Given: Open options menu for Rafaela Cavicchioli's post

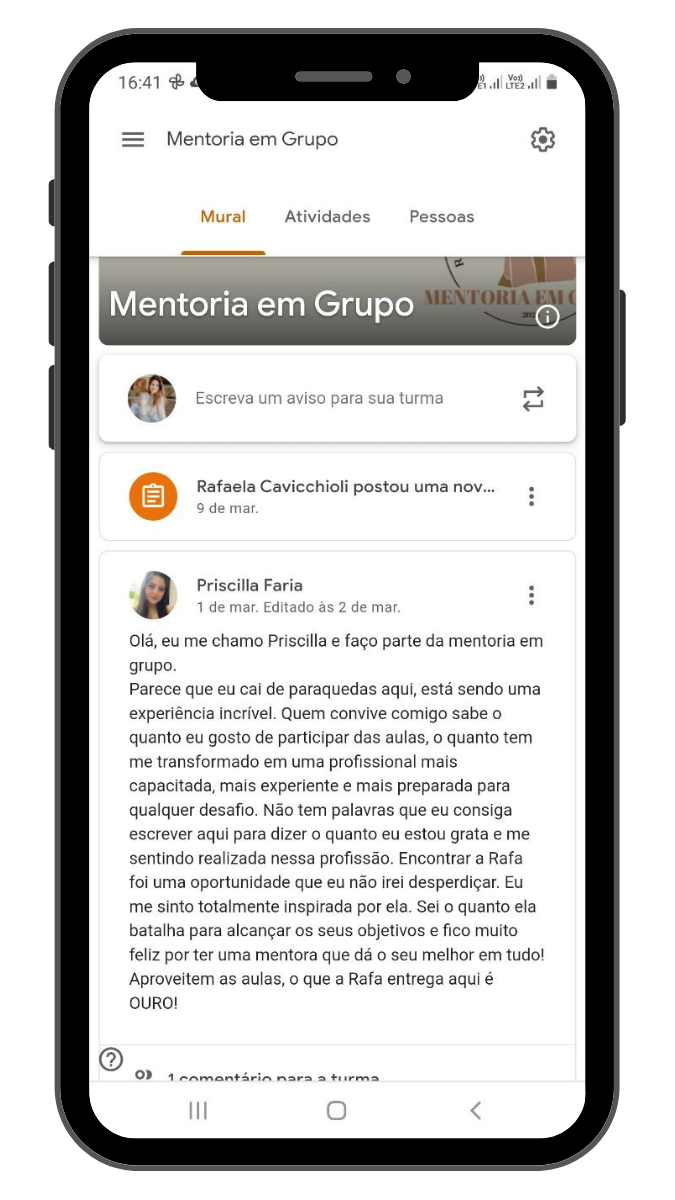Looking at the screenshot, I should point(531,496).
